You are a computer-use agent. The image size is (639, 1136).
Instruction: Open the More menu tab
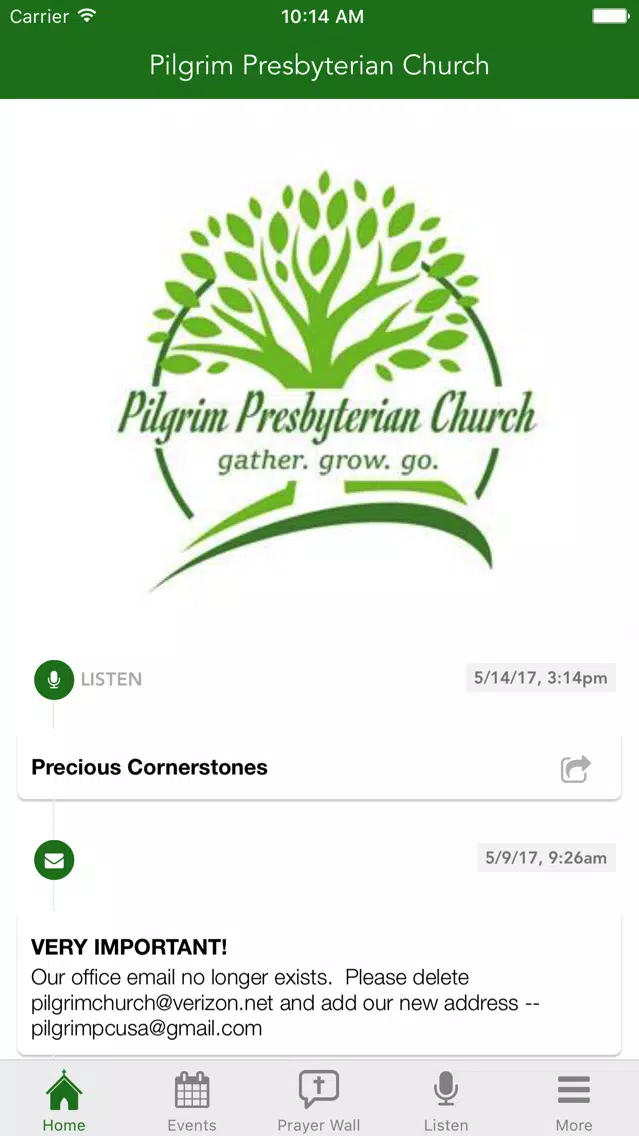[x=574, y=1100]
